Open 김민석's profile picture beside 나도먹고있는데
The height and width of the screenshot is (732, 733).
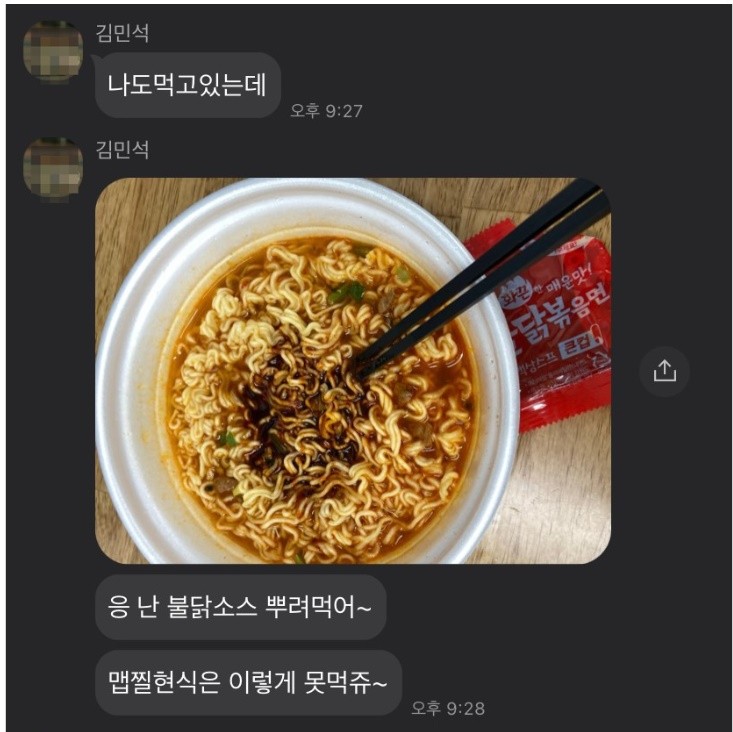tap(52, 51)
